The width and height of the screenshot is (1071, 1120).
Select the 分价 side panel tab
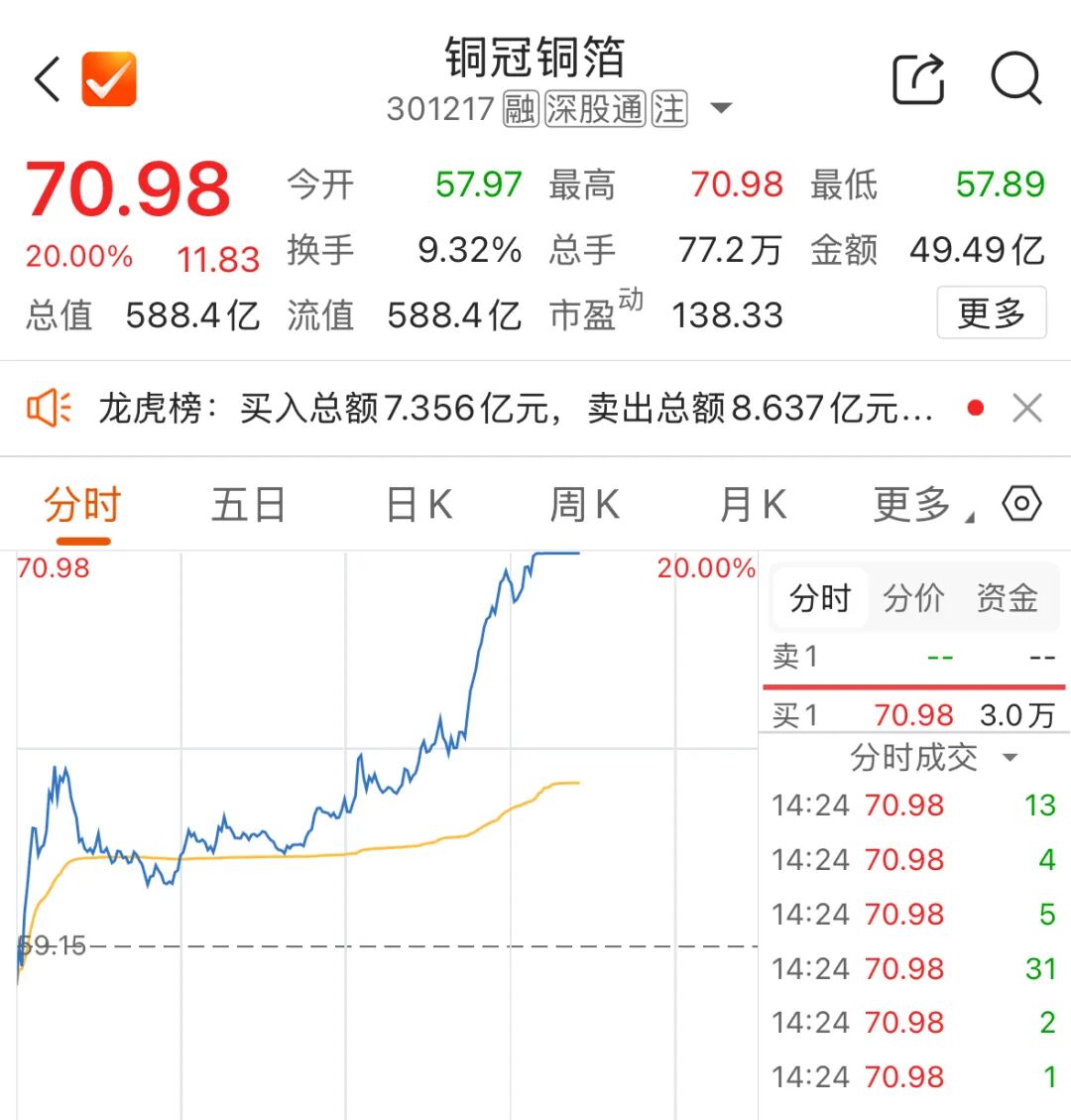click(x=913, y=598)
